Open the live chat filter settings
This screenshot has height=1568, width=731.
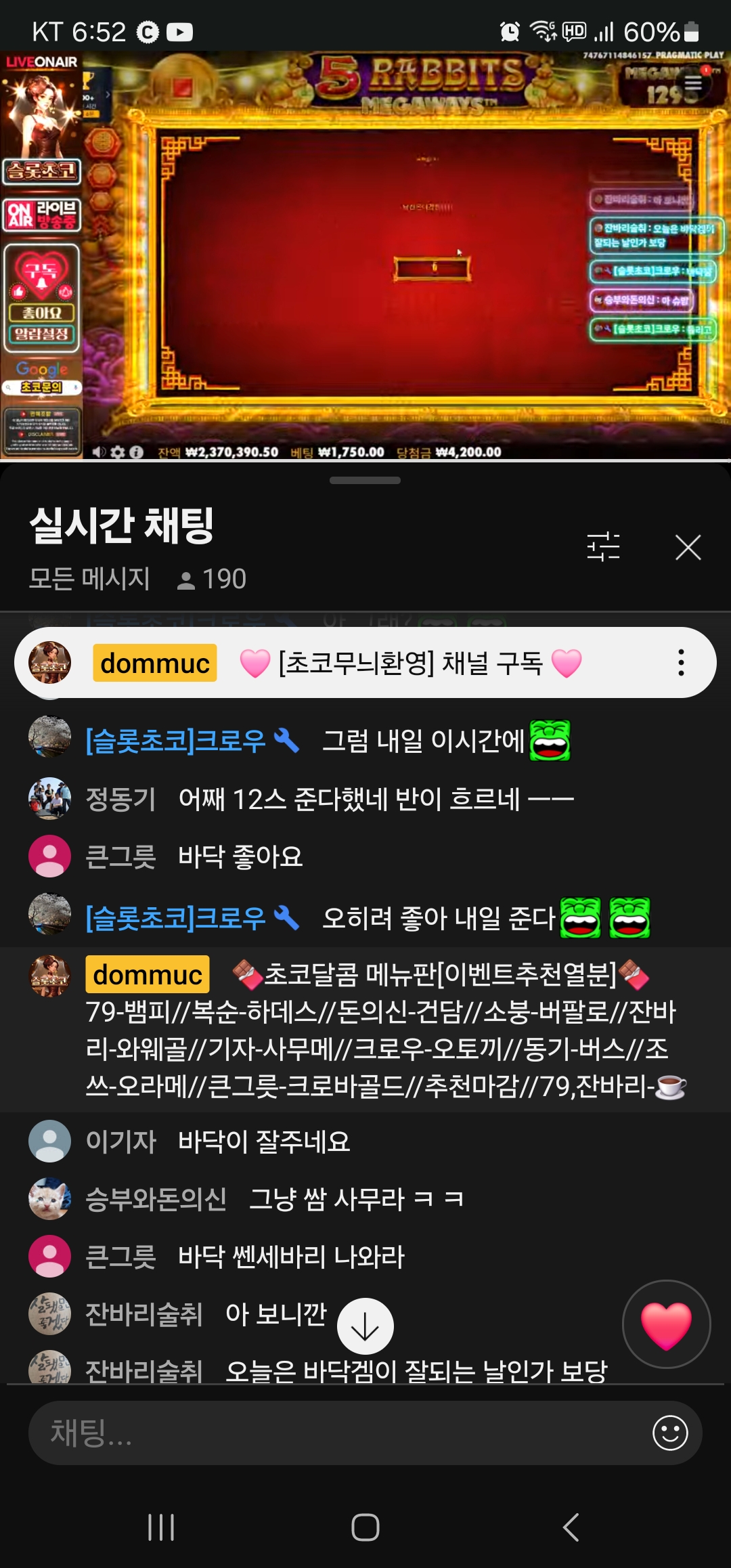tap(603, 546)
